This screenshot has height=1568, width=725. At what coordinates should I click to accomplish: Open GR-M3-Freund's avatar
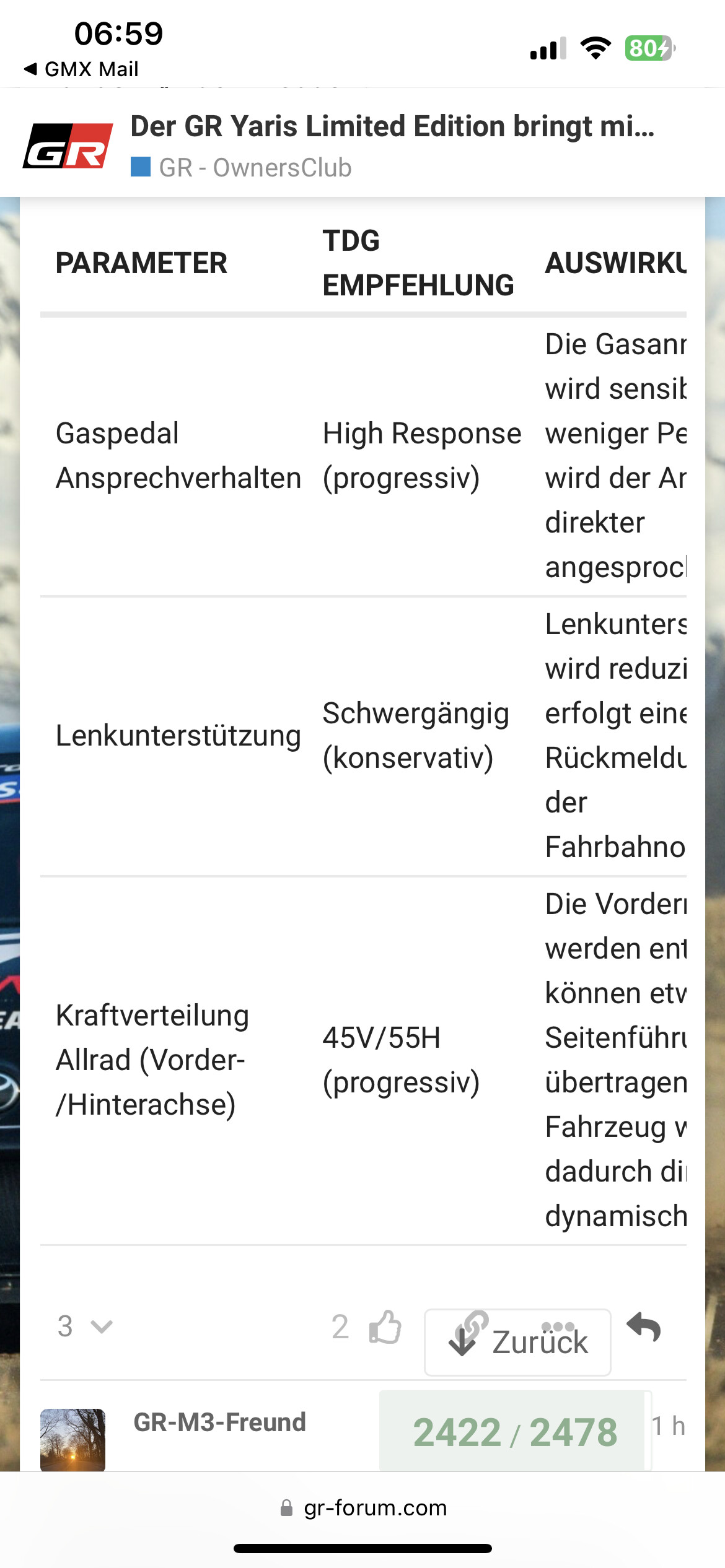pyautogui.click(x=72, y=1439)
